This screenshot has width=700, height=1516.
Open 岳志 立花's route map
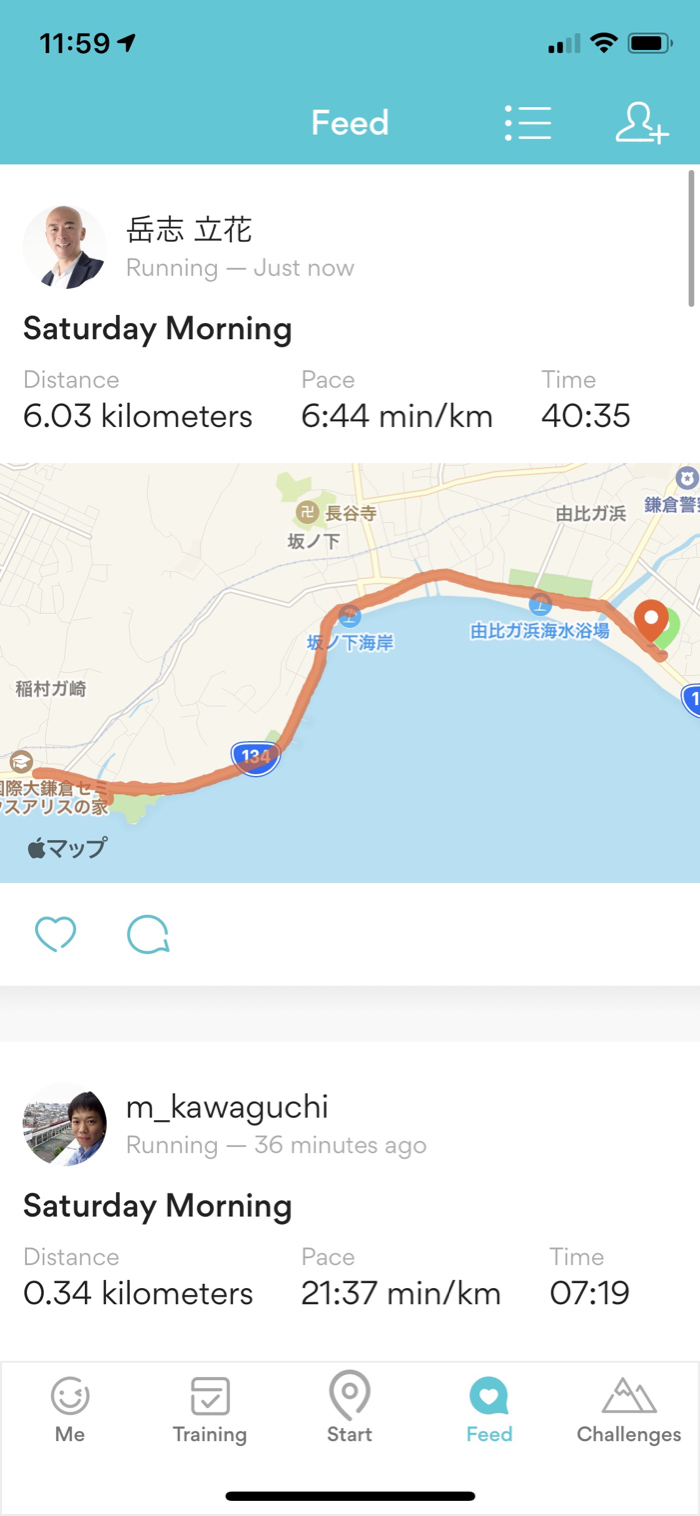tap(350, 672)
